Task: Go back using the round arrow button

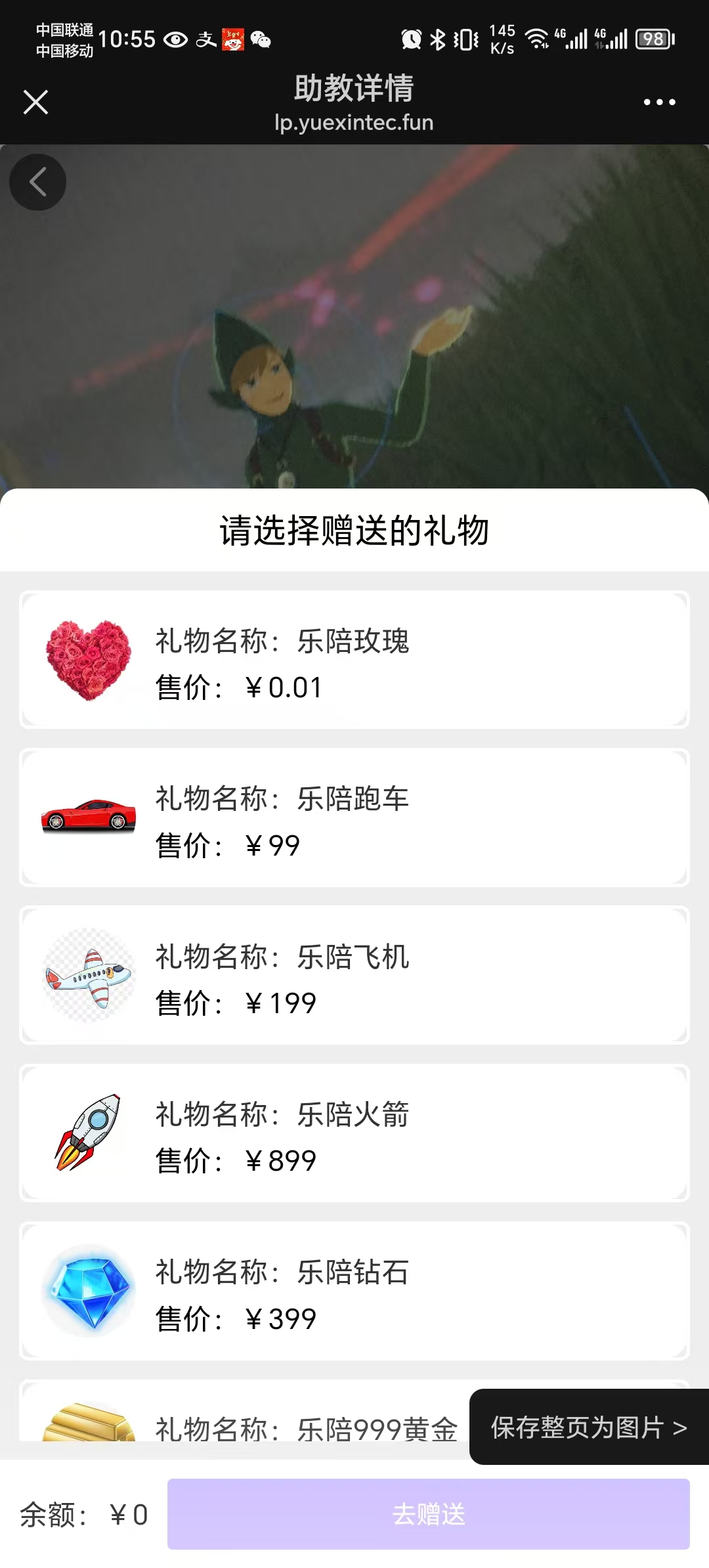Action: click(38, 182)
